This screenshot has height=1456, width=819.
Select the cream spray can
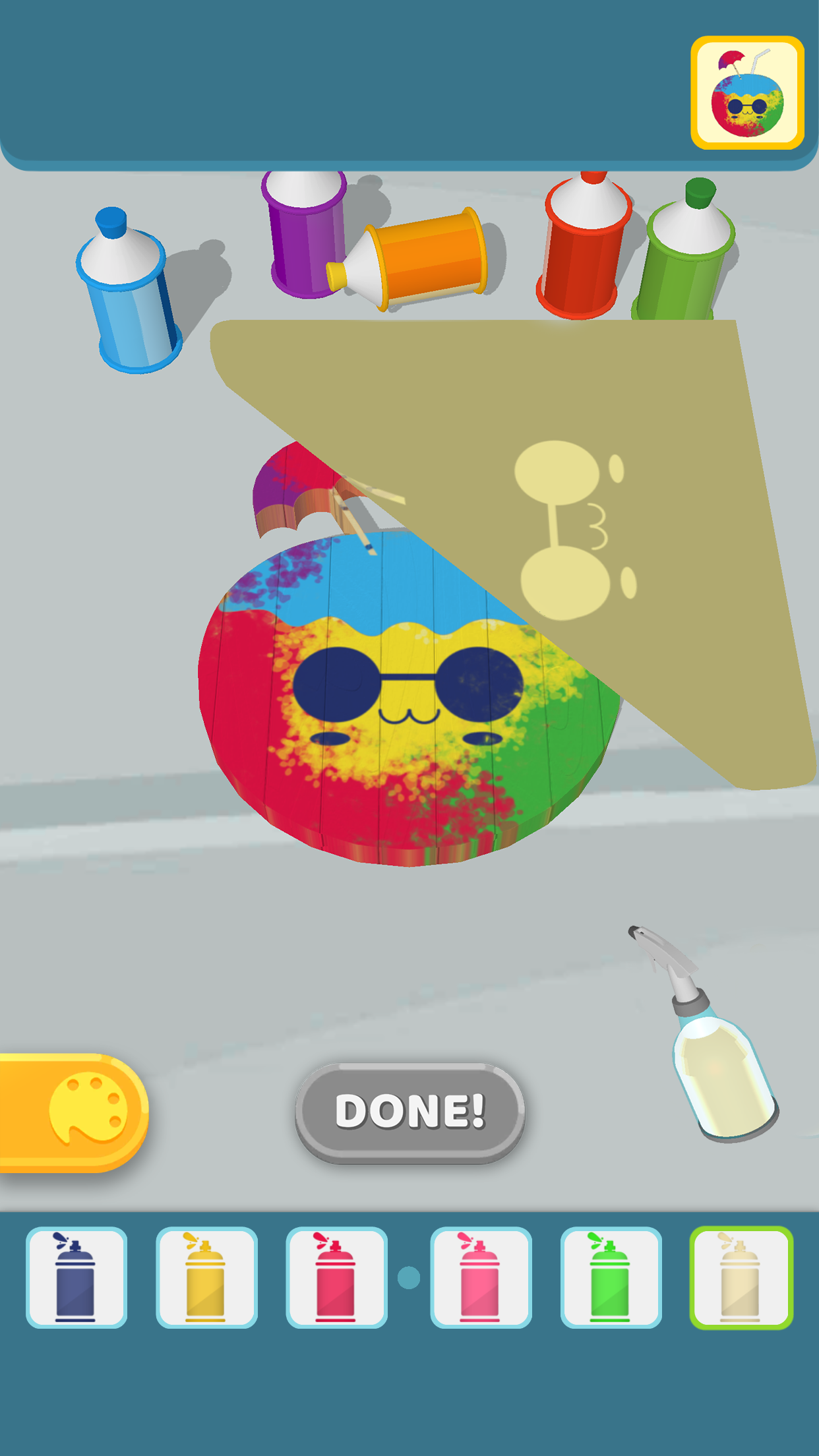741,1277
